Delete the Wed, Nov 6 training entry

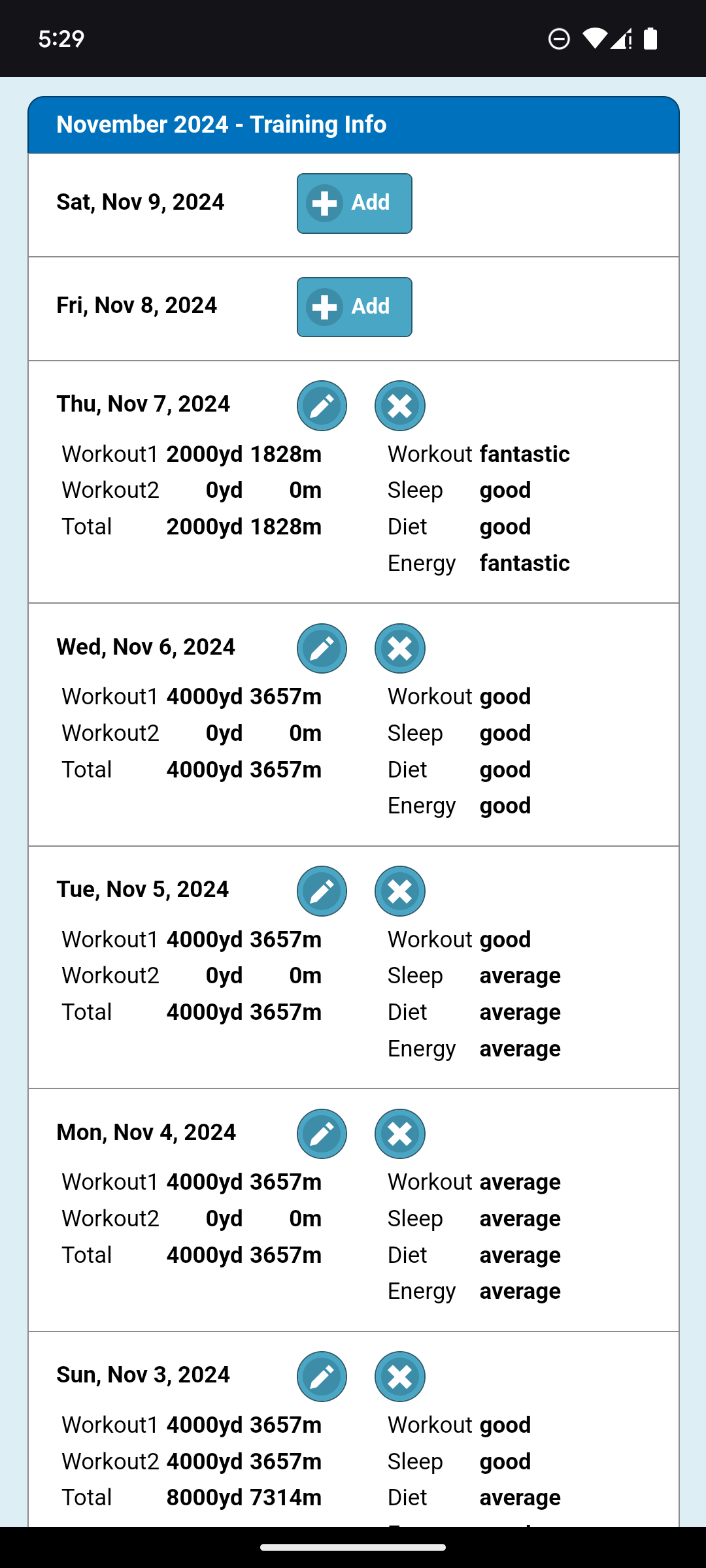tap(400, 649)
